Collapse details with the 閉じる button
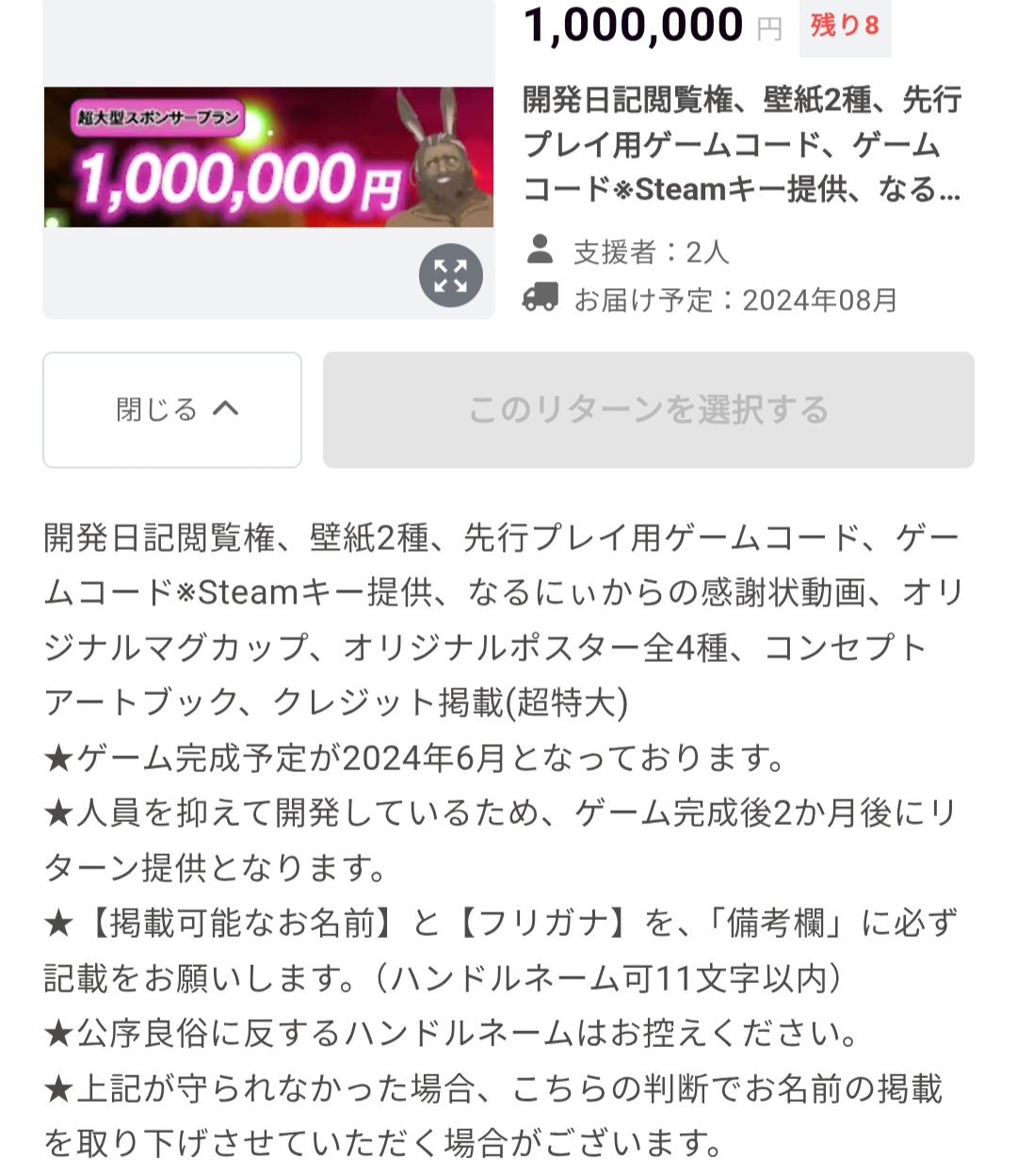This screenshot has width=1017, height=1176. click(x=172, y=410)
